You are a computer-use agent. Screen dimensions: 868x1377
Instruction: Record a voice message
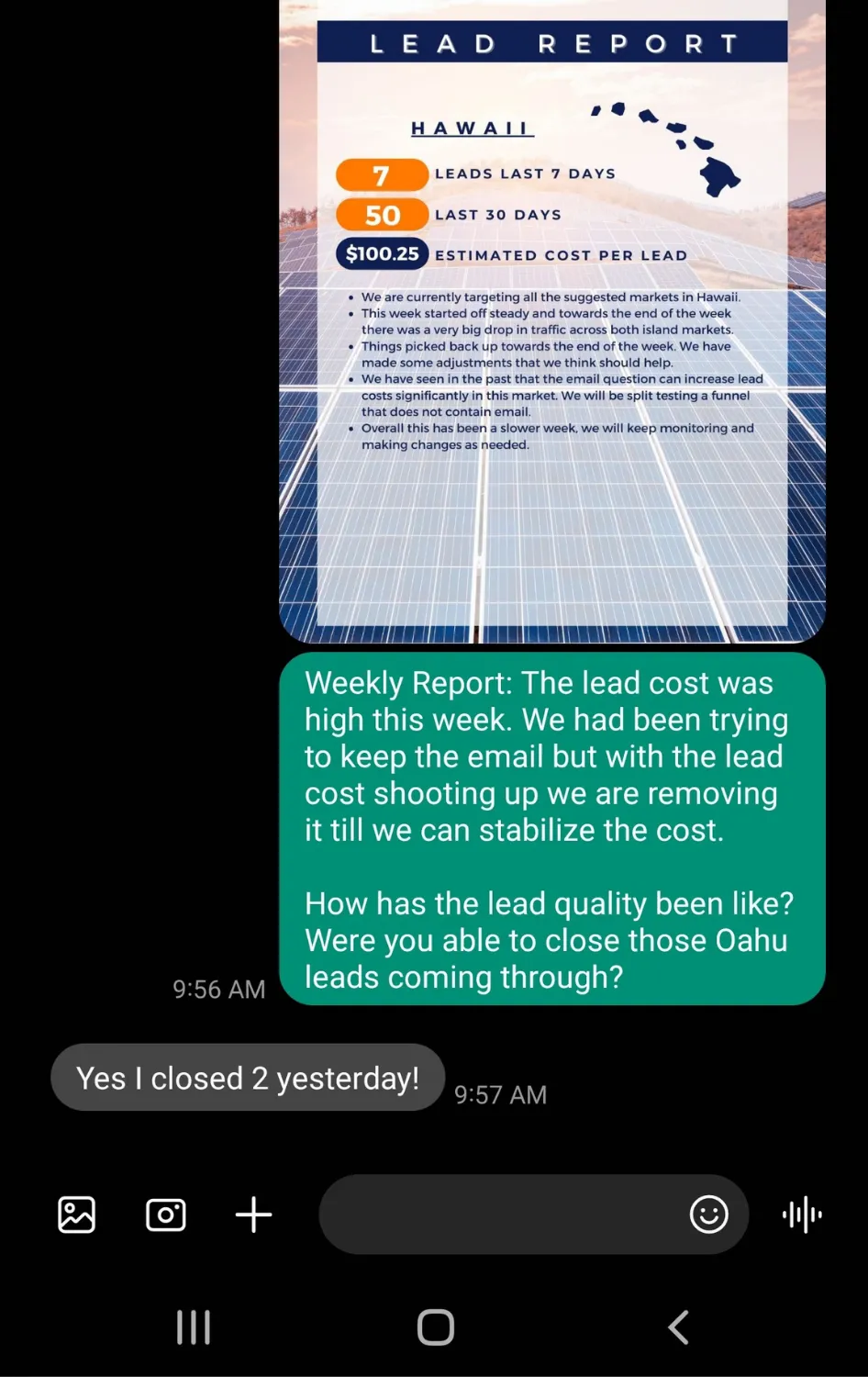802,1215
